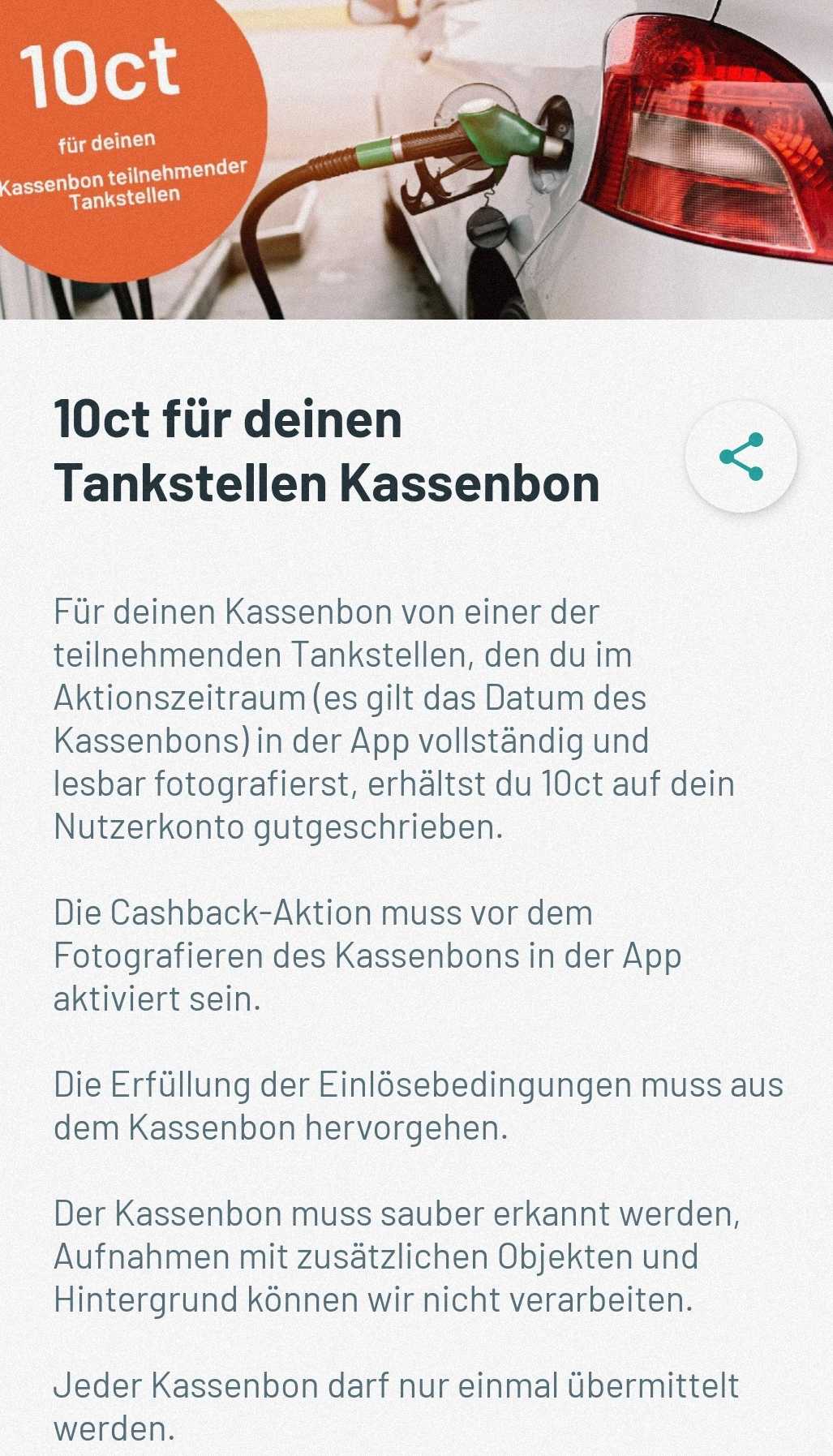Share the Tankstellen Kassenbon cashback offer
The height and width of the screenshot is (1456, 833).
[741, 457]
